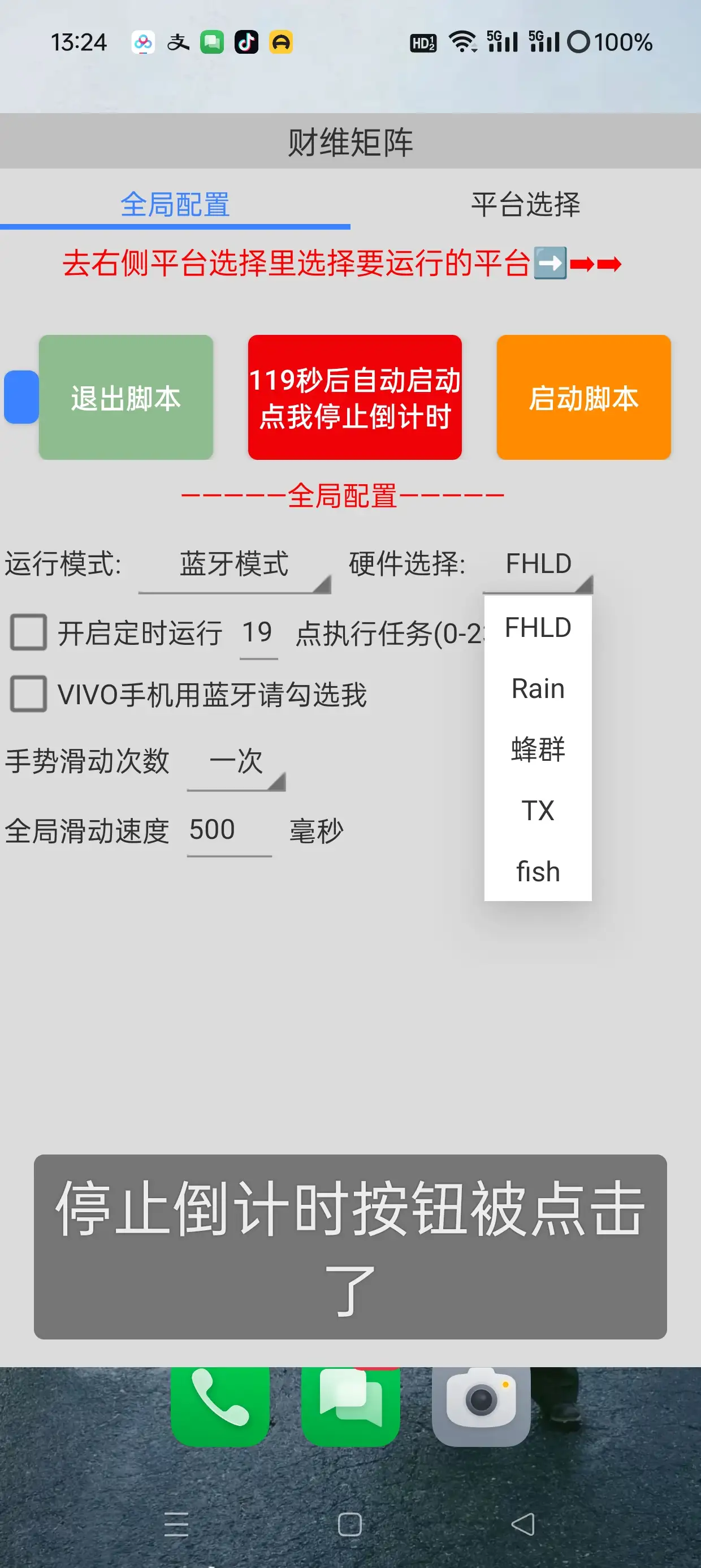This screenshot has width=701, height=1568.
Task: Choose fish from the hardware options
Action: pyautogui.click(x=538, y=872)
